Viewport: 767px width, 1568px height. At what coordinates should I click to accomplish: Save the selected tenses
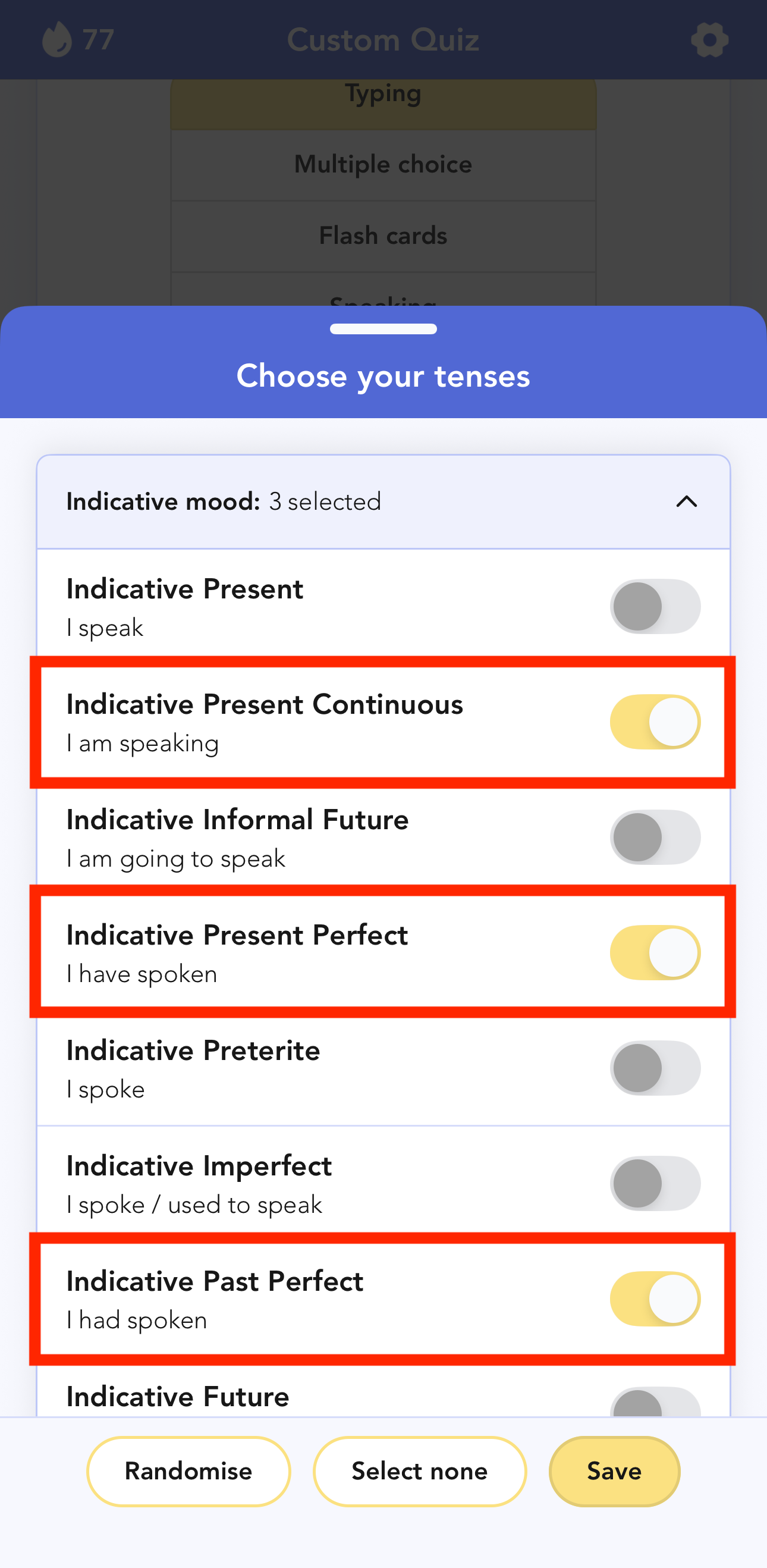614,1471
